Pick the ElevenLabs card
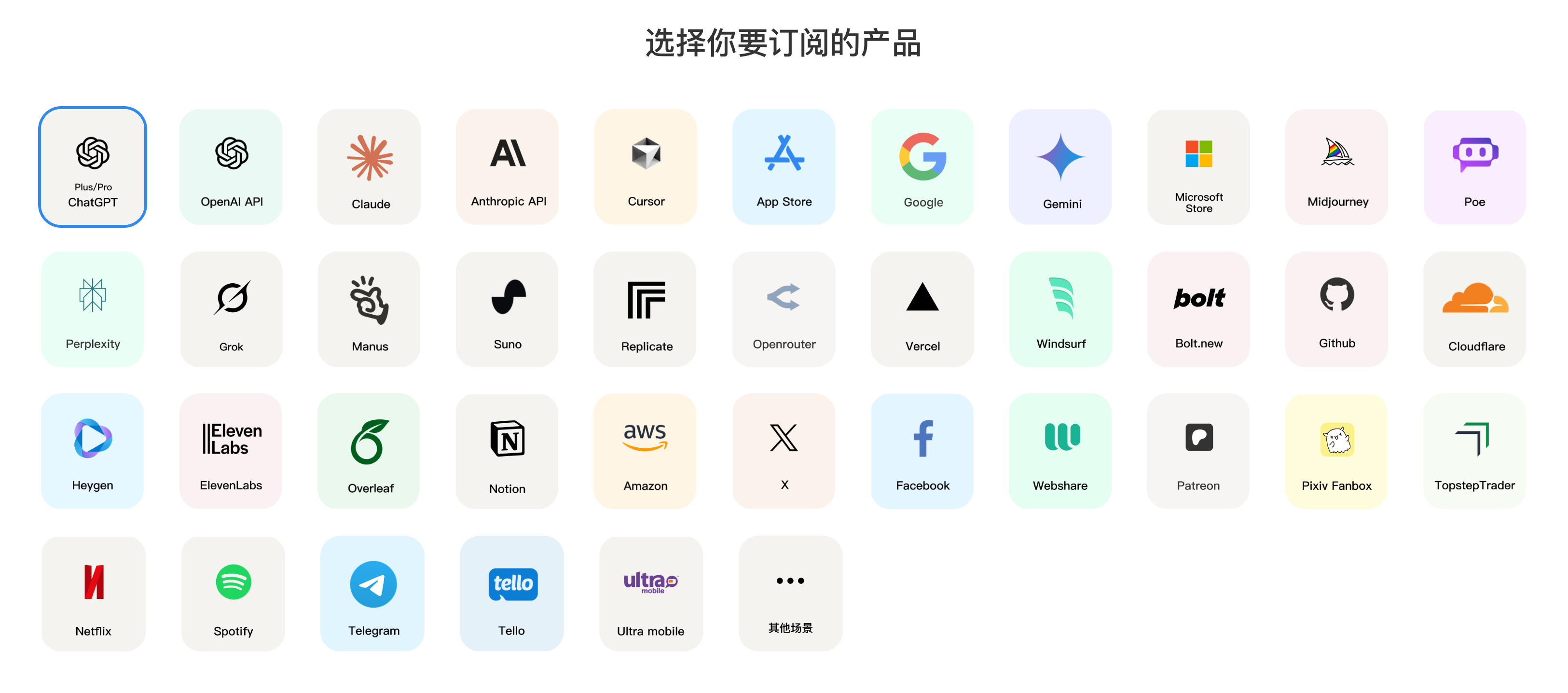Image resolution: width=1568 pixels, height=693 pixels. (x=231, y=451)
